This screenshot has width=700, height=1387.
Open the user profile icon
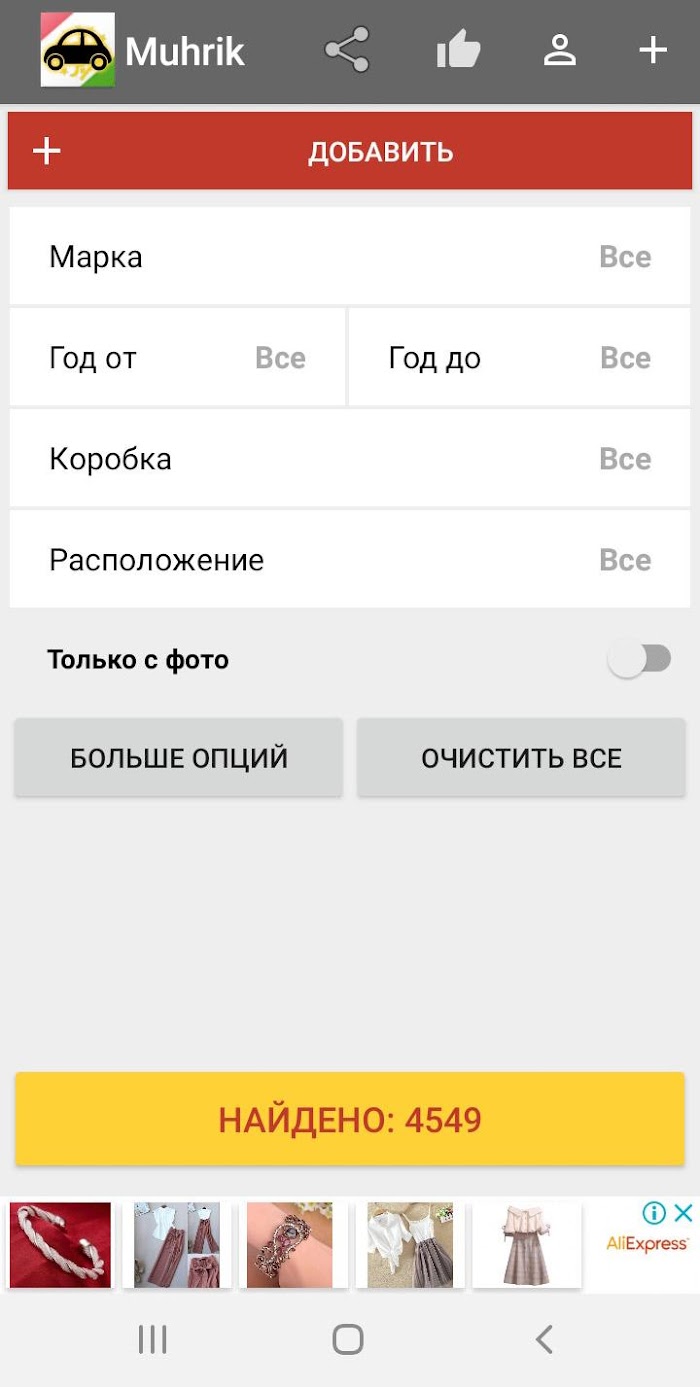tap(560, 50)
